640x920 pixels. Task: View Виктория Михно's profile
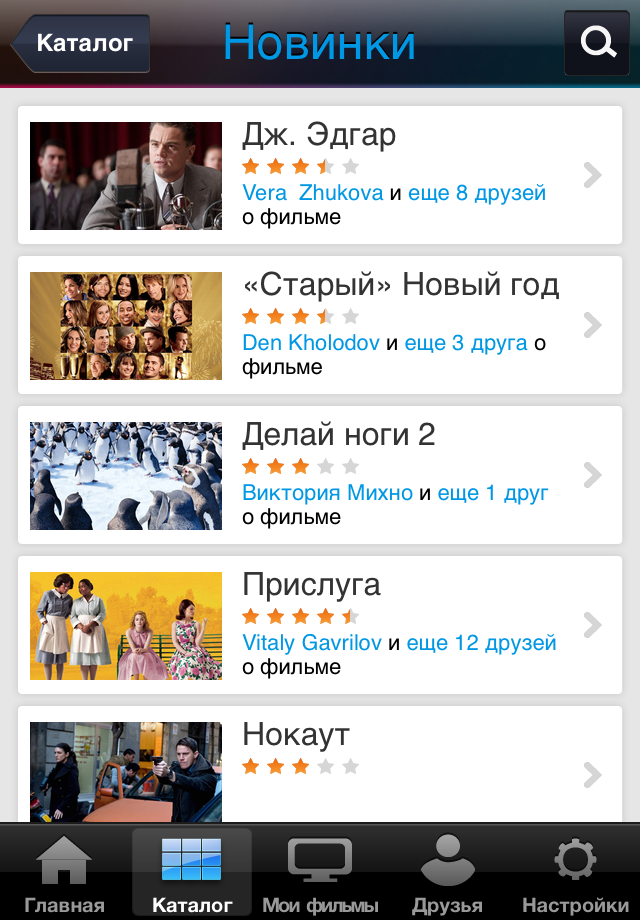click(327, 493)
